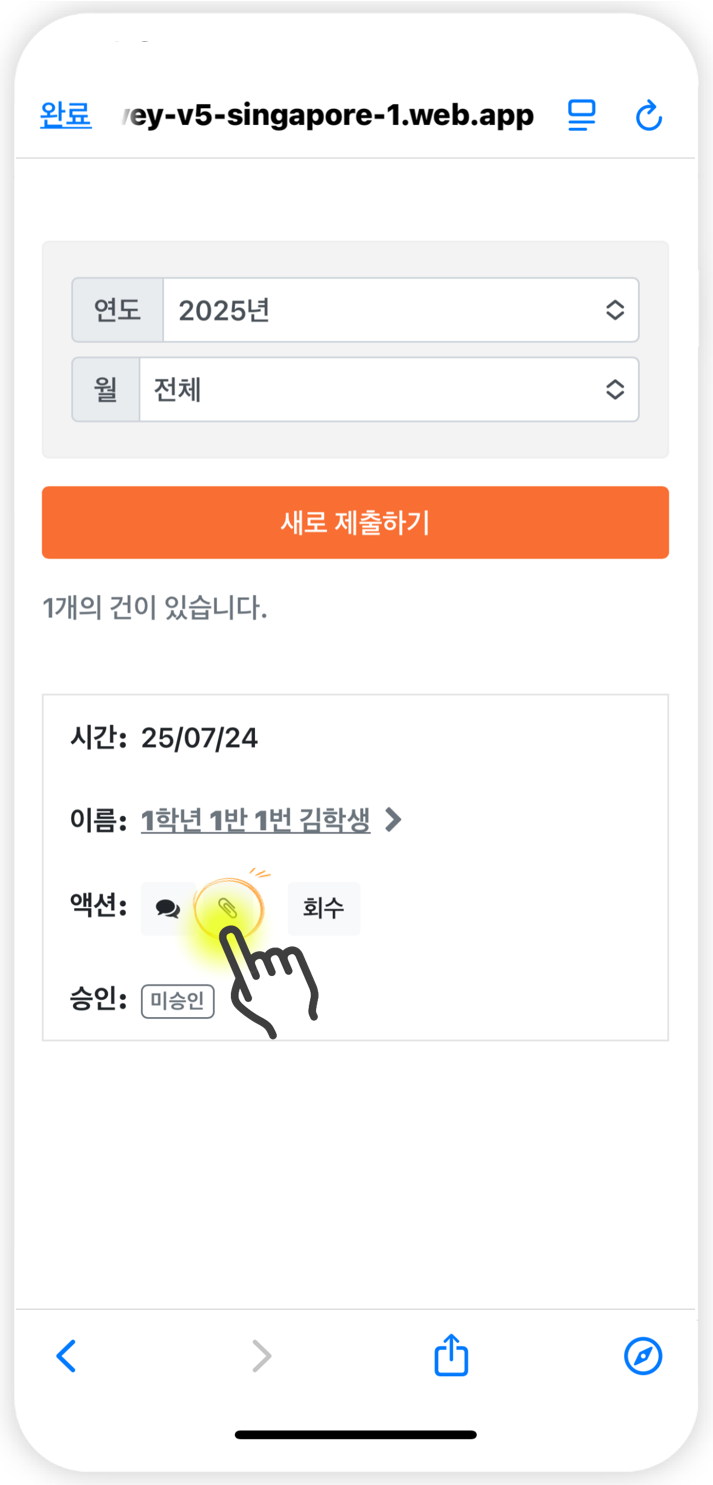This screenshot has height=1485, width=713.
Task: Open the 1학년 1반 1번 김학생 link
Action: tap(256, 821)
